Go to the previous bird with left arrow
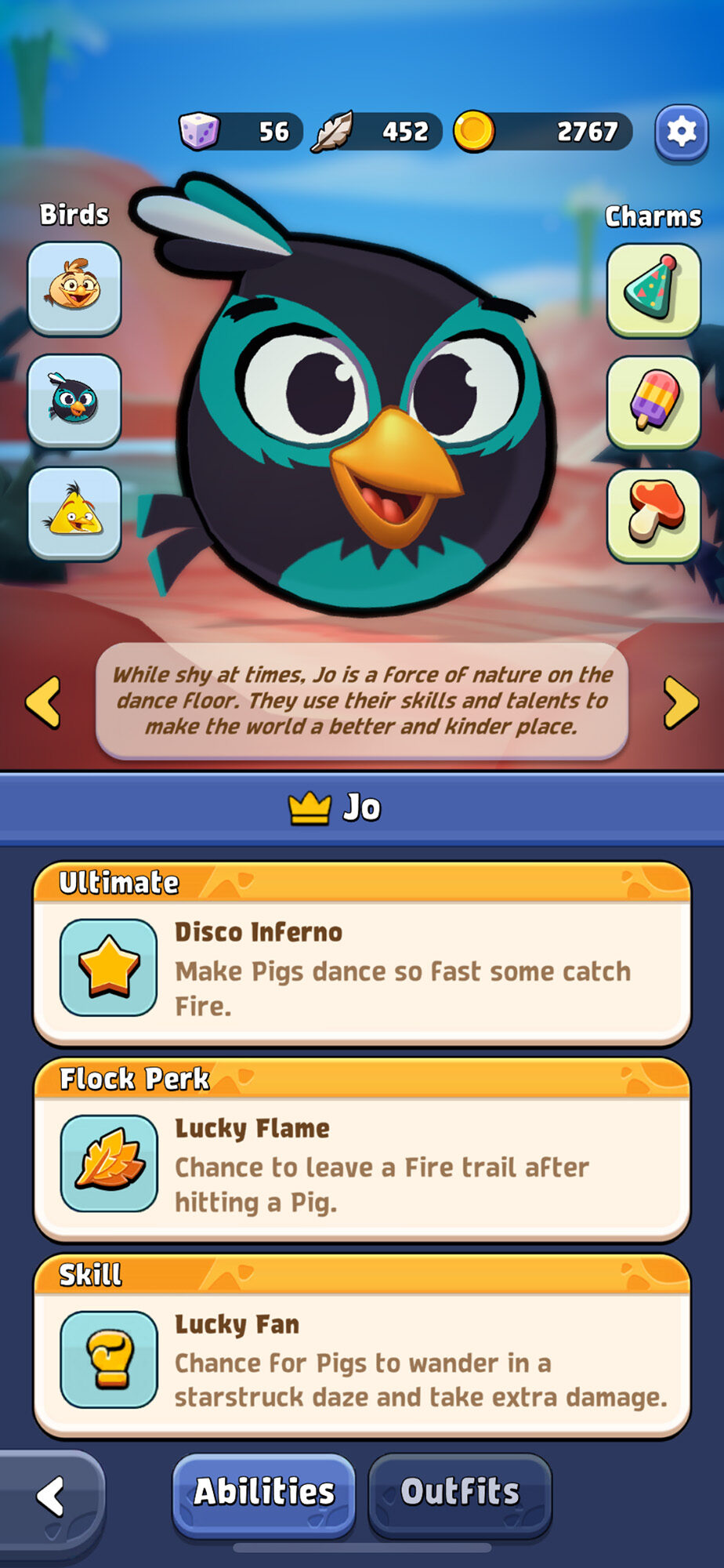 click(44, 702)
